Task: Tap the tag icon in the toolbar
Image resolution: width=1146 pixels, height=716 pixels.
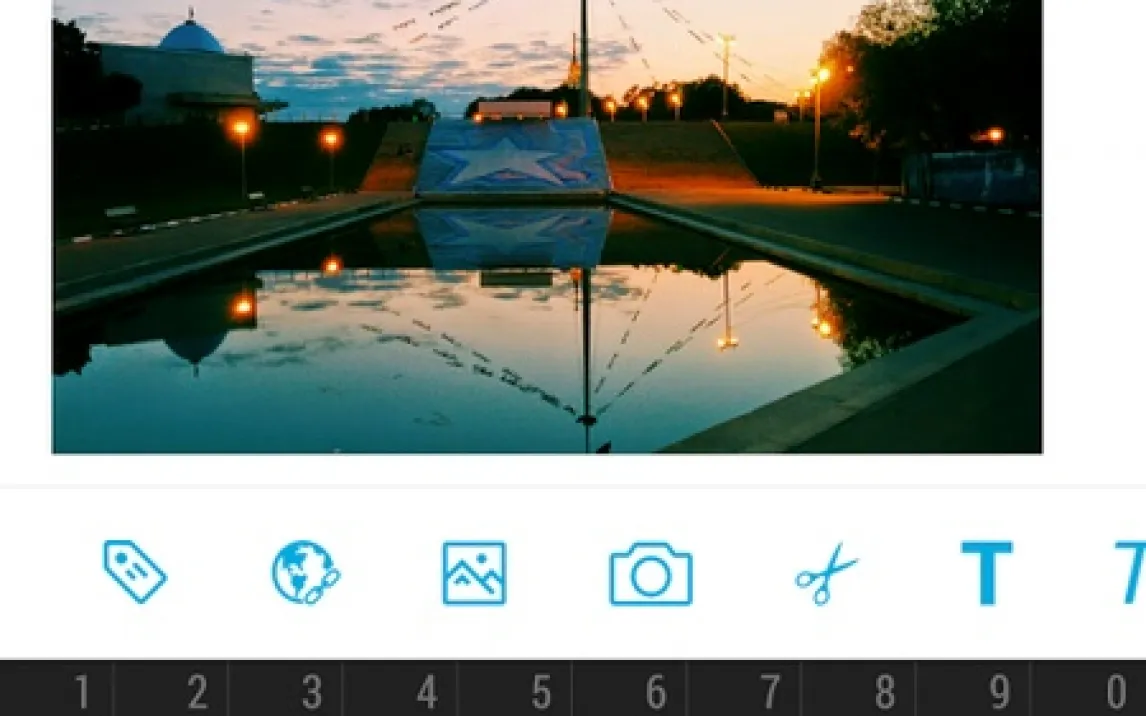Action: [134, 572]
